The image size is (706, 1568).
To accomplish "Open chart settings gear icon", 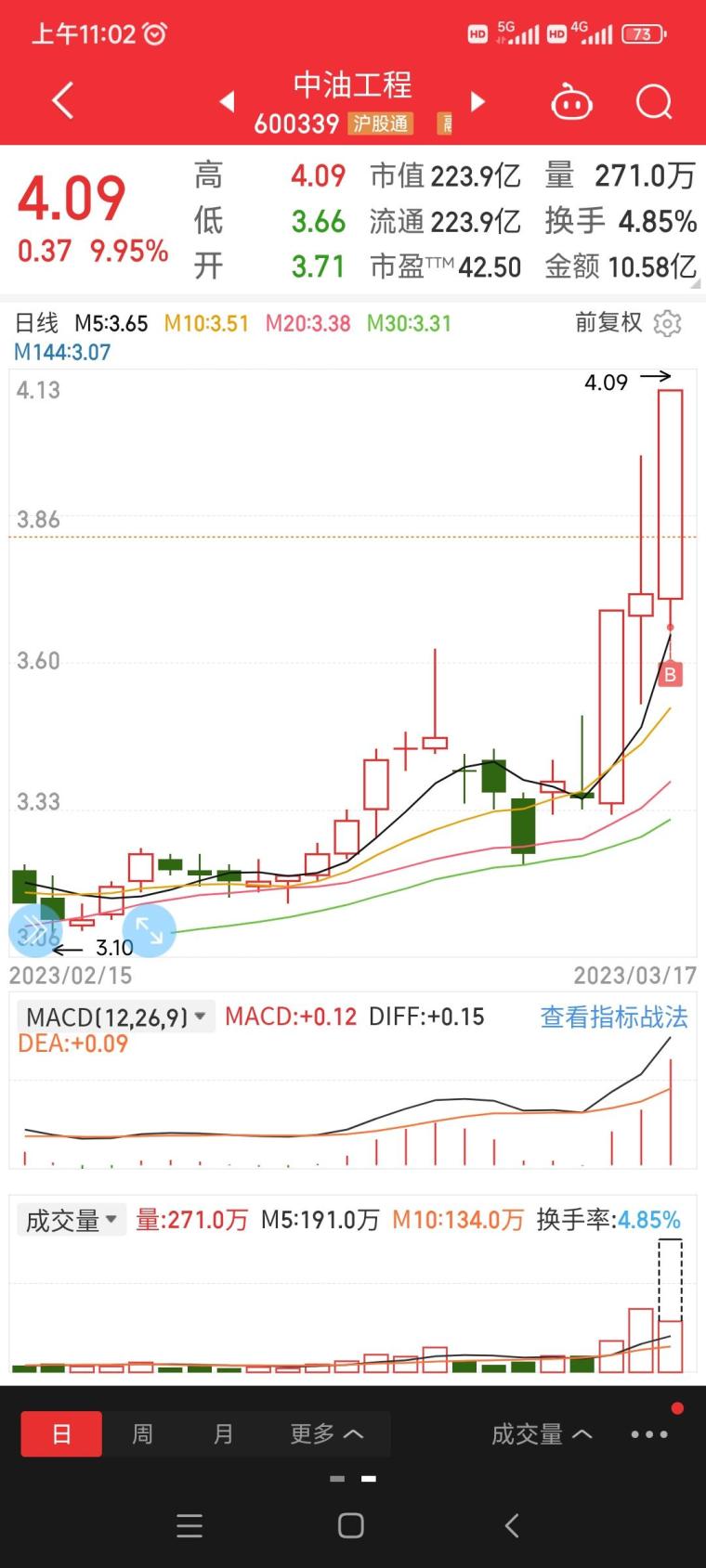I will click(668, 323).
